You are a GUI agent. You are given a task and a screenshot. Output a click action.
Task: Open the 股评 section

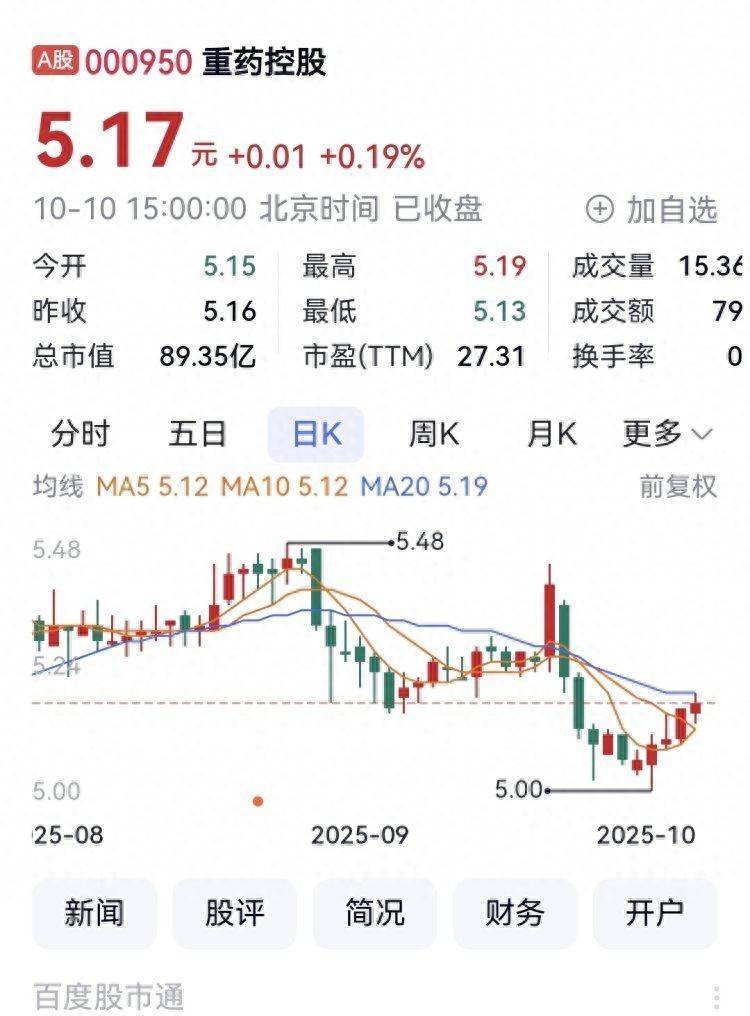[235, 913]
